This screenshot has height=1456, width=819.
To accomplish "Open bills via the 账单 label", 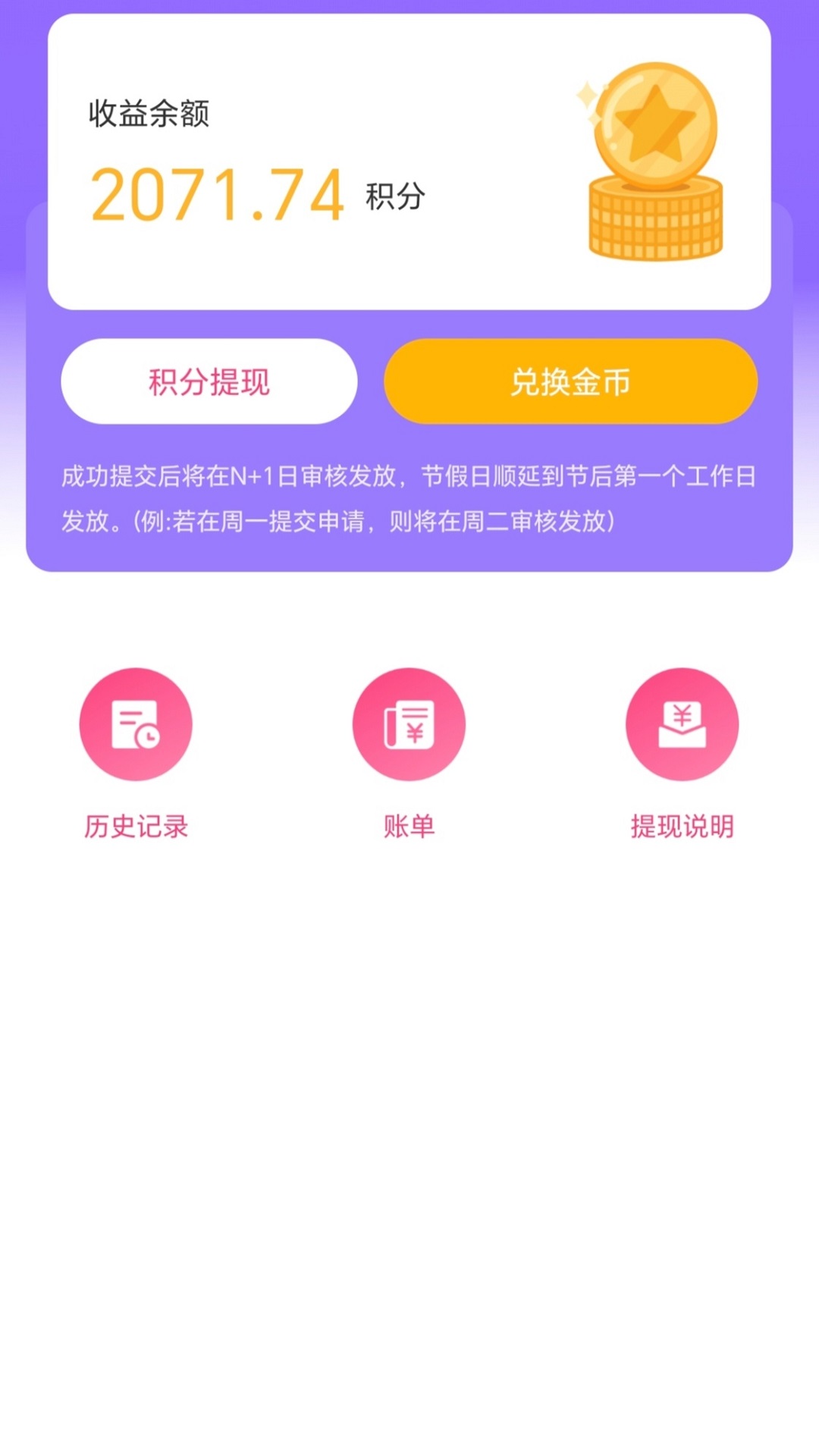I will click(x=409, y=827).
